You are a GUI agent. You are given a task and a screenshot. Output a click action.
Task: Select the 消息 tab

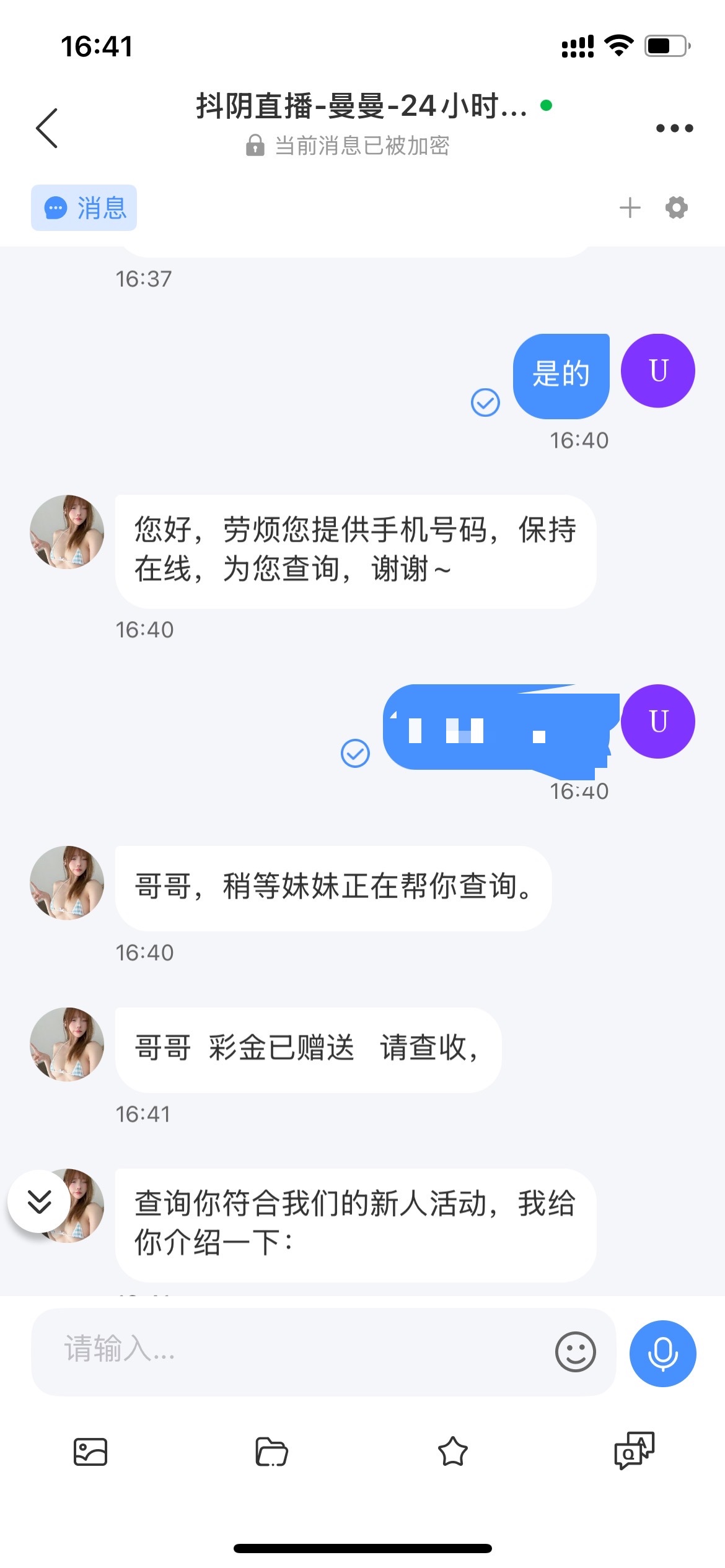click(x=84, y=208)
